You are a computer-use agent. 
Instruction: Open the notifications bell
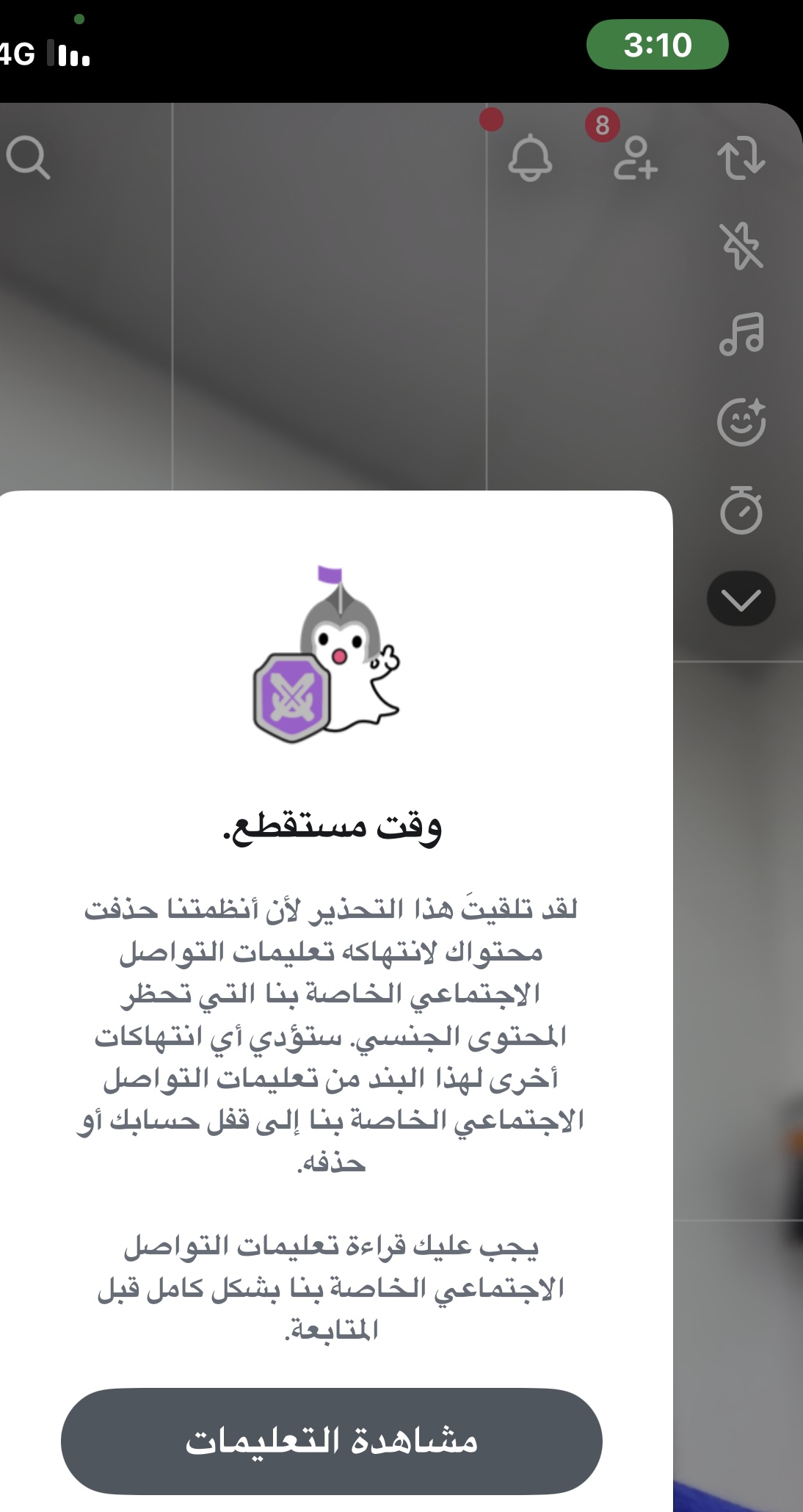(x=529, y=158)
